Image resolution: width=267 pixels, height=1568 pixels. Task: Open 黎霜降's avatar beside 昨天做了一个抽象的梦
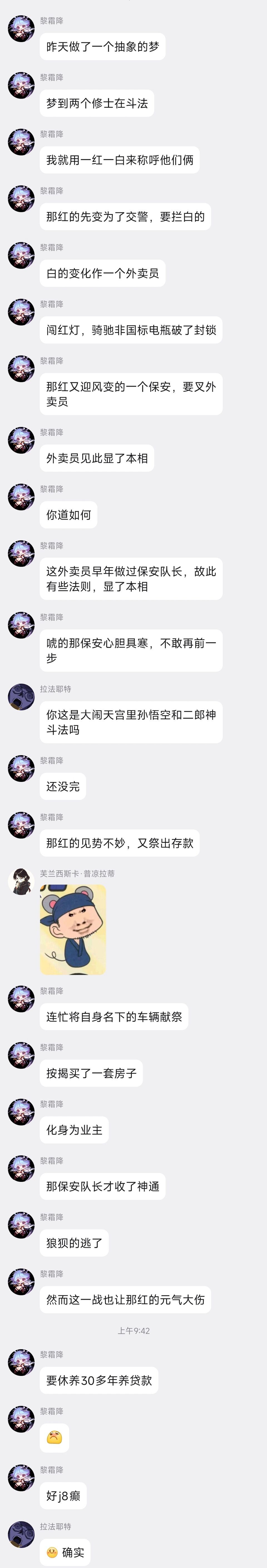click(21, 29)
